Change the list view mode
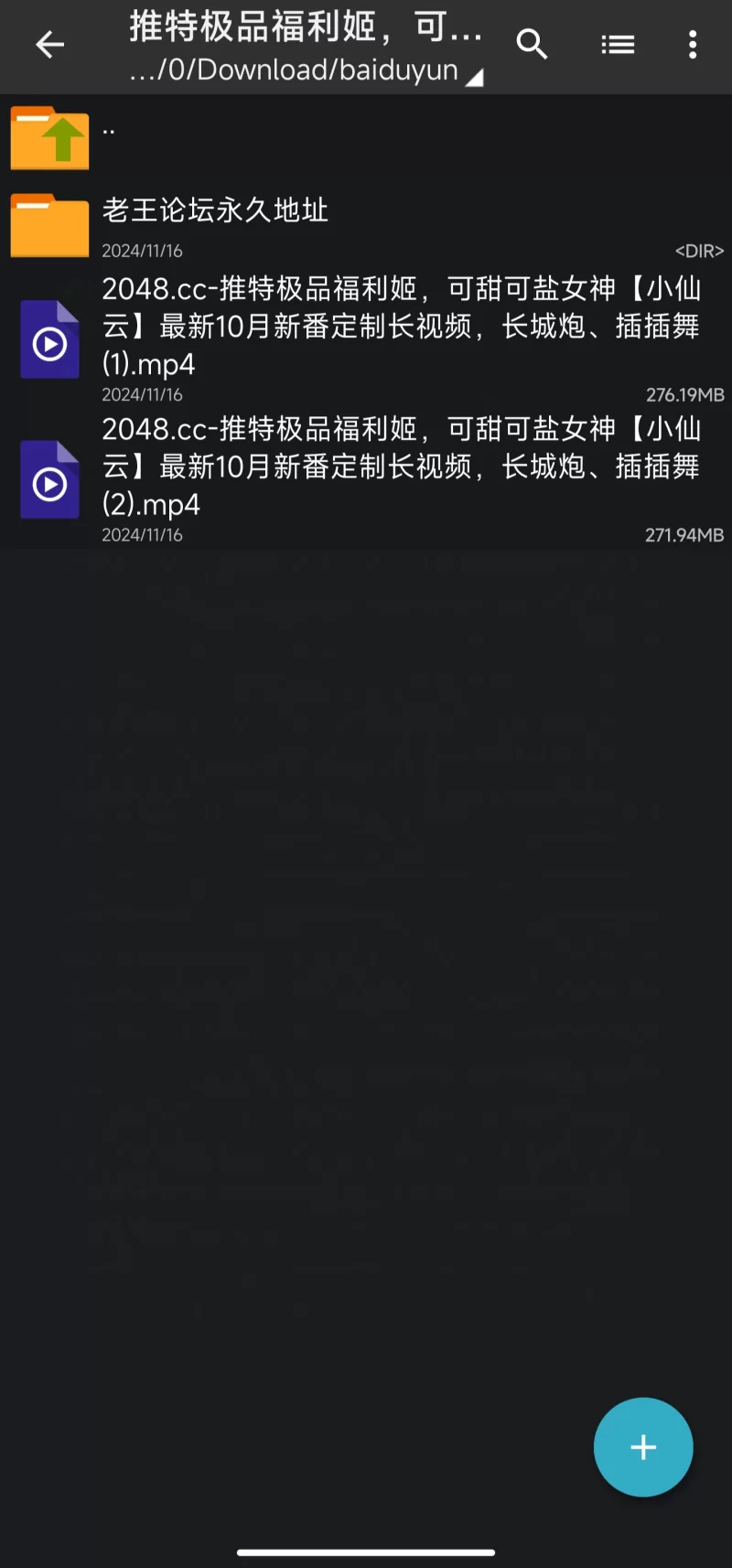 [x=618, y=44]
